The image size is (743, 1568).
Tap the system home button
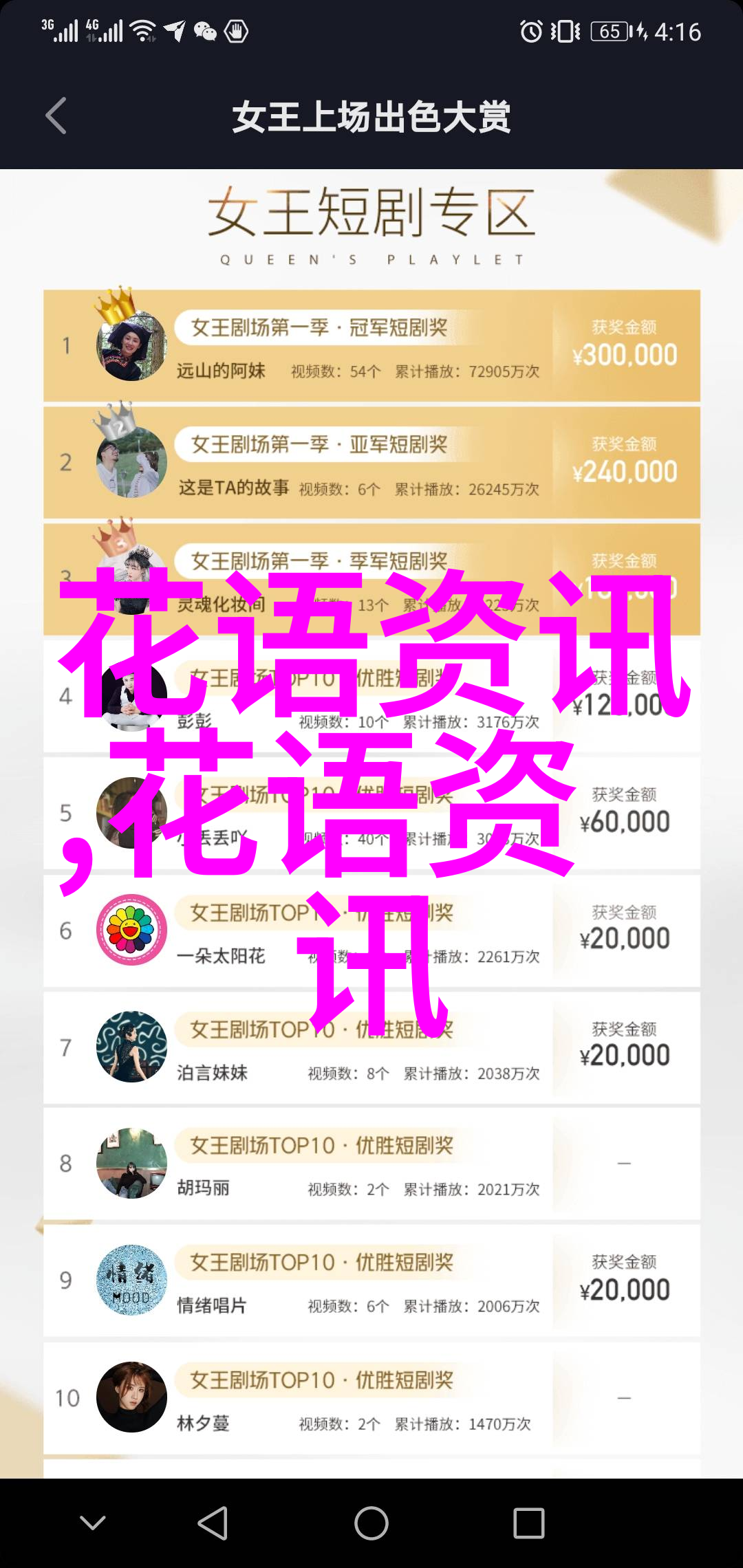tap(371, 1523)
